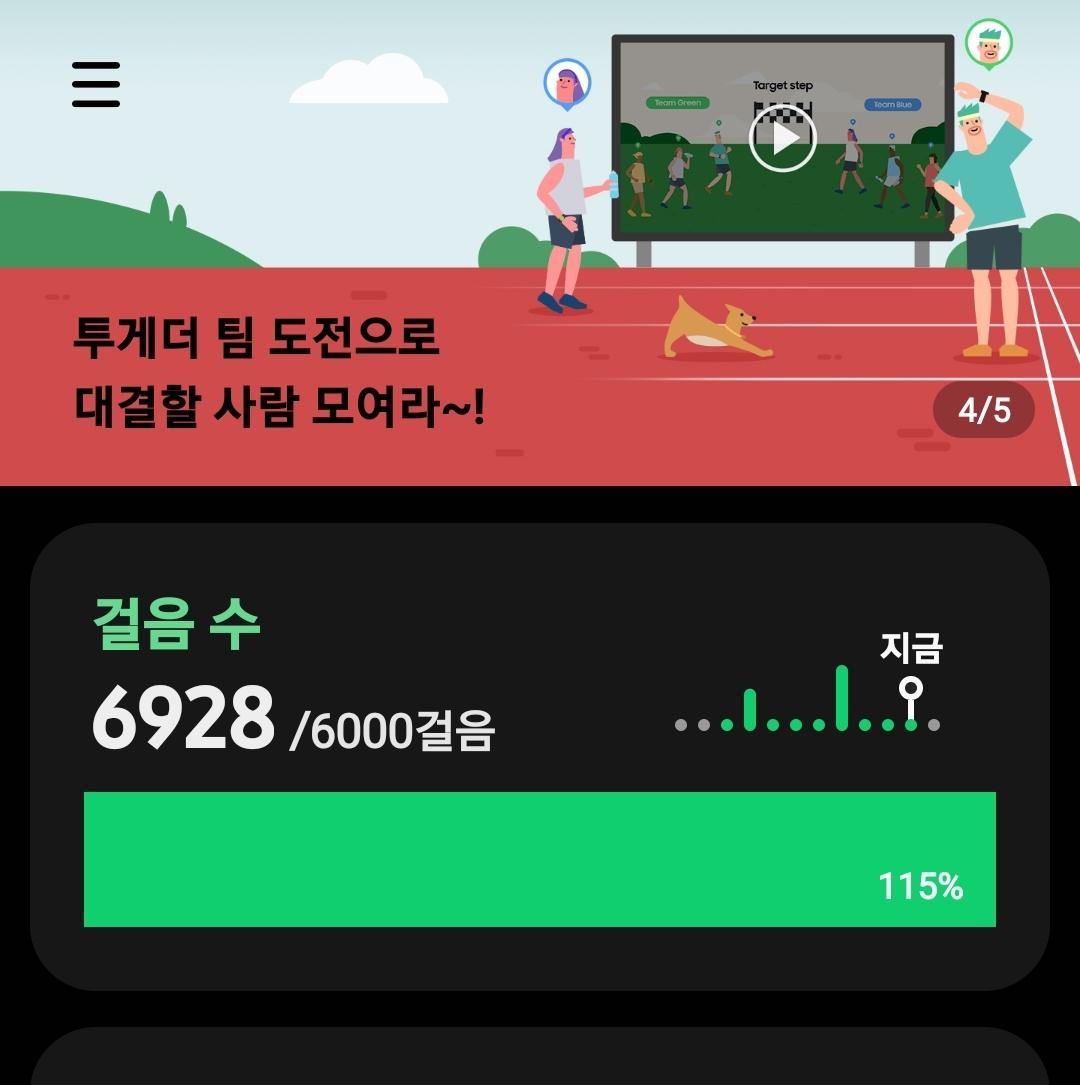Open the 걸음 수 step count card
Image resolution: width=1080 pixels, height=1085 pixels.
(540, 755)
